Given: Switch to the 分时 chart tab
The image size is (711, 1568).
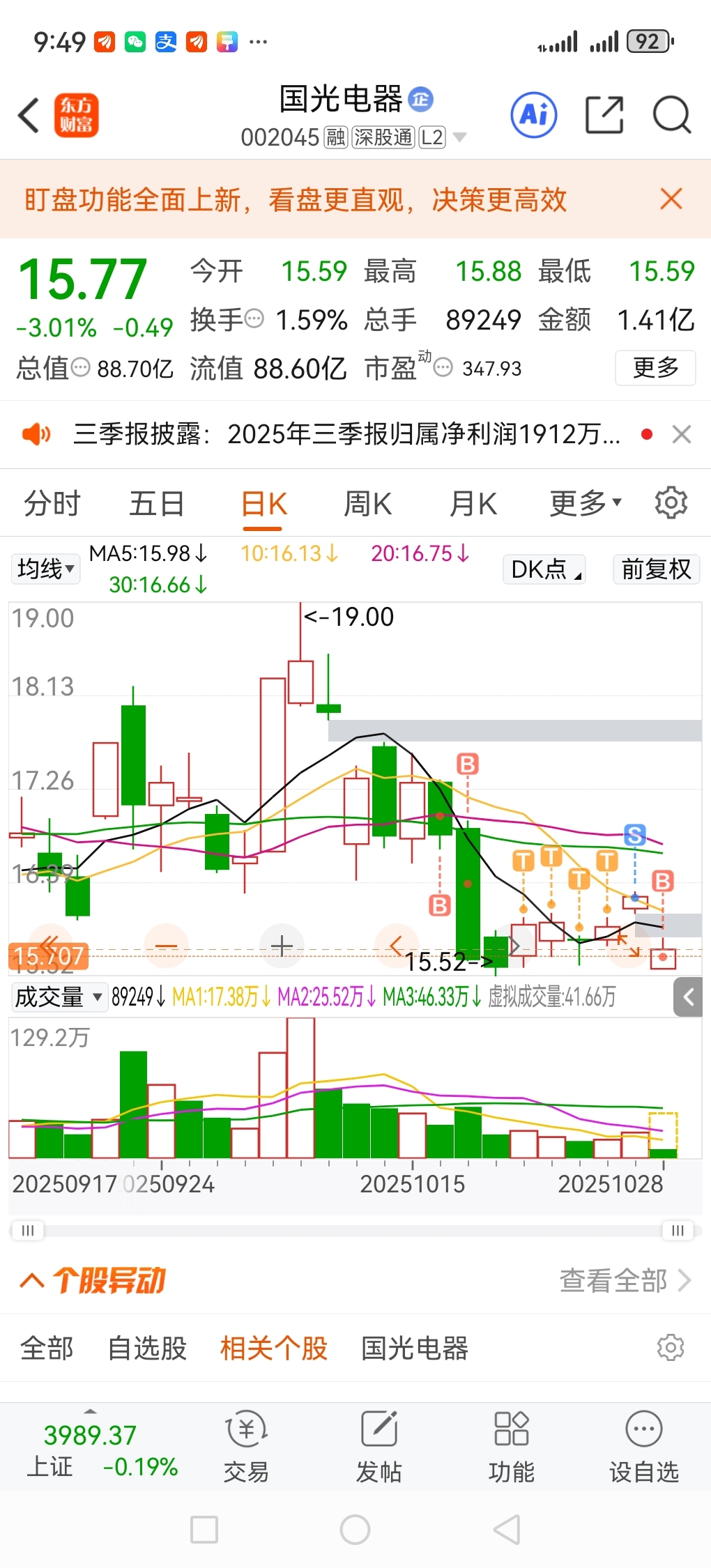Looking at the screenshot, I should 52,503.
